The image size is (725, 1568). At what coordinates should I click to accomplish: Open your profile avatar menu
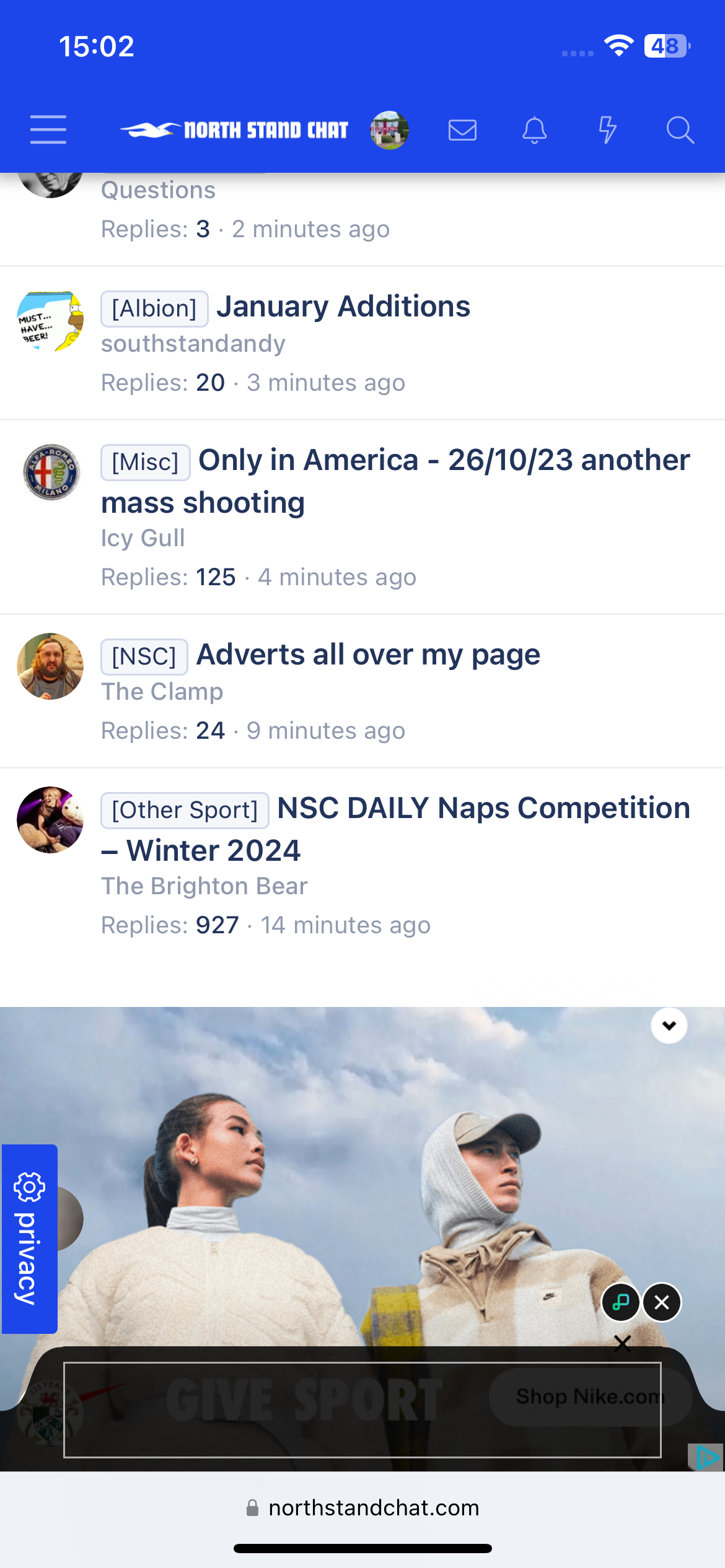(389, 130)
